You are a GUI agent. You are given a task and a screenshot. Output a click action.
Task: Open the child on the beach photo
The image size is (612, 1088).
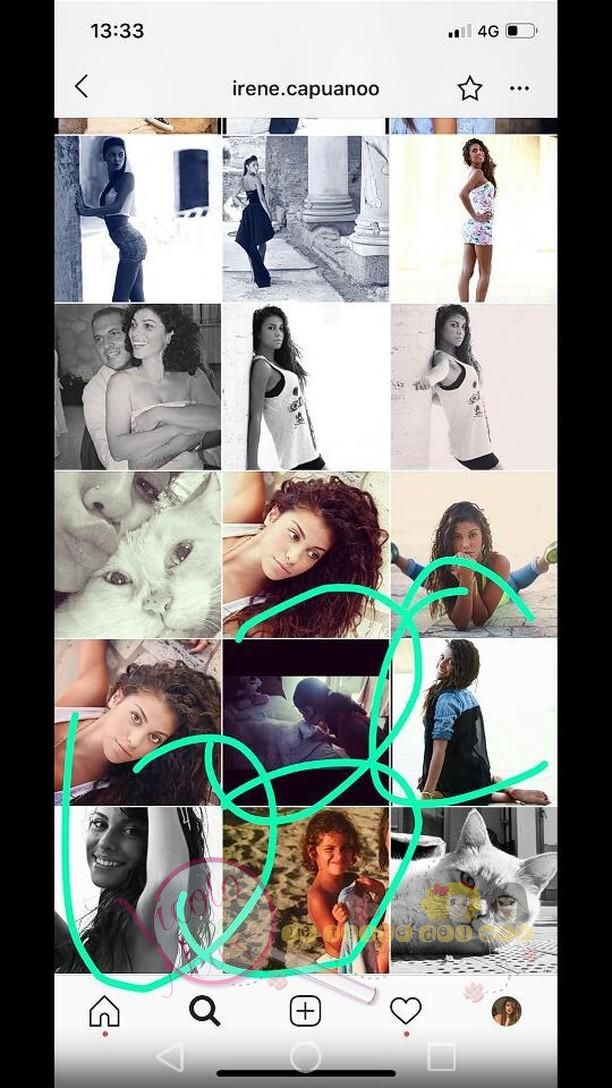click(x=305, y=890)
